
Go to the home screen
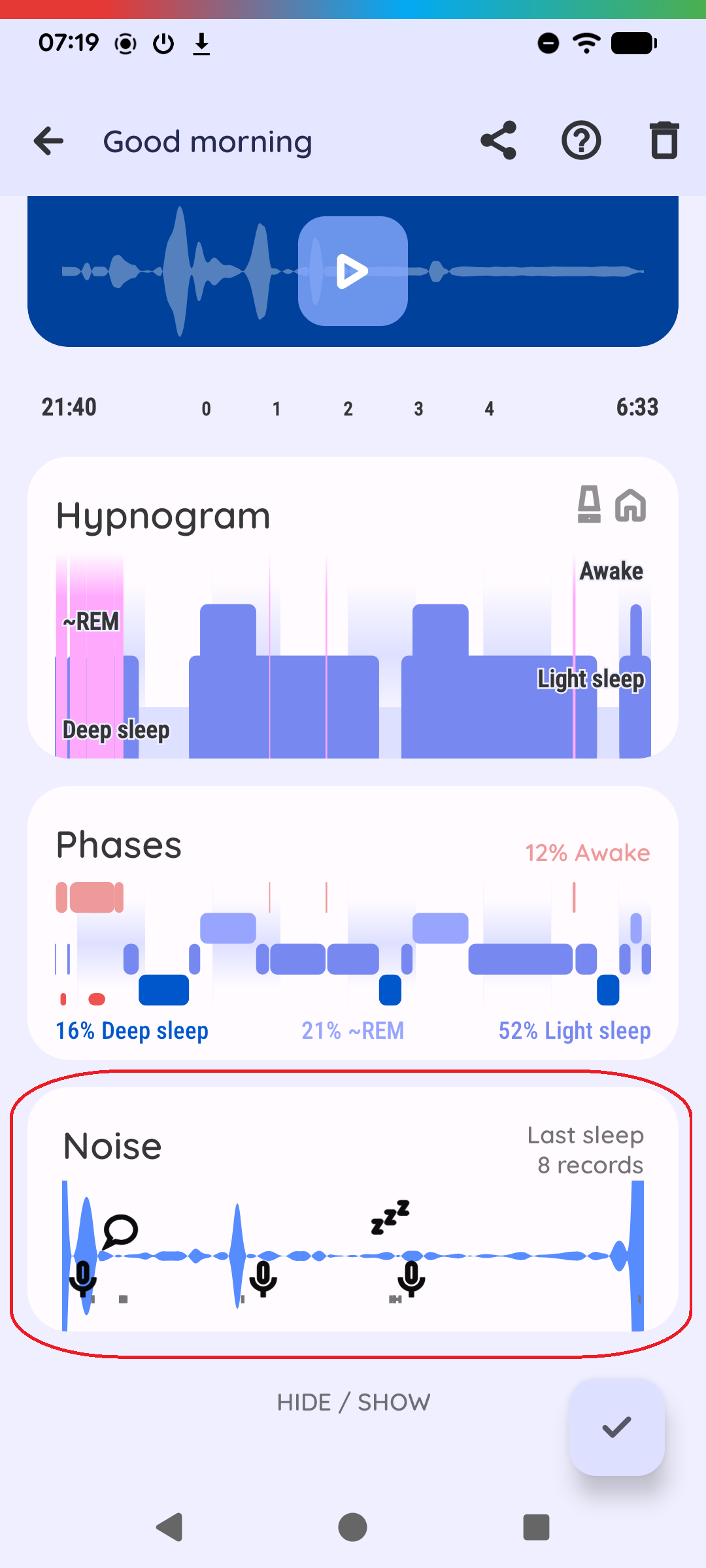pyautogui.click(x=352, y=1527)
